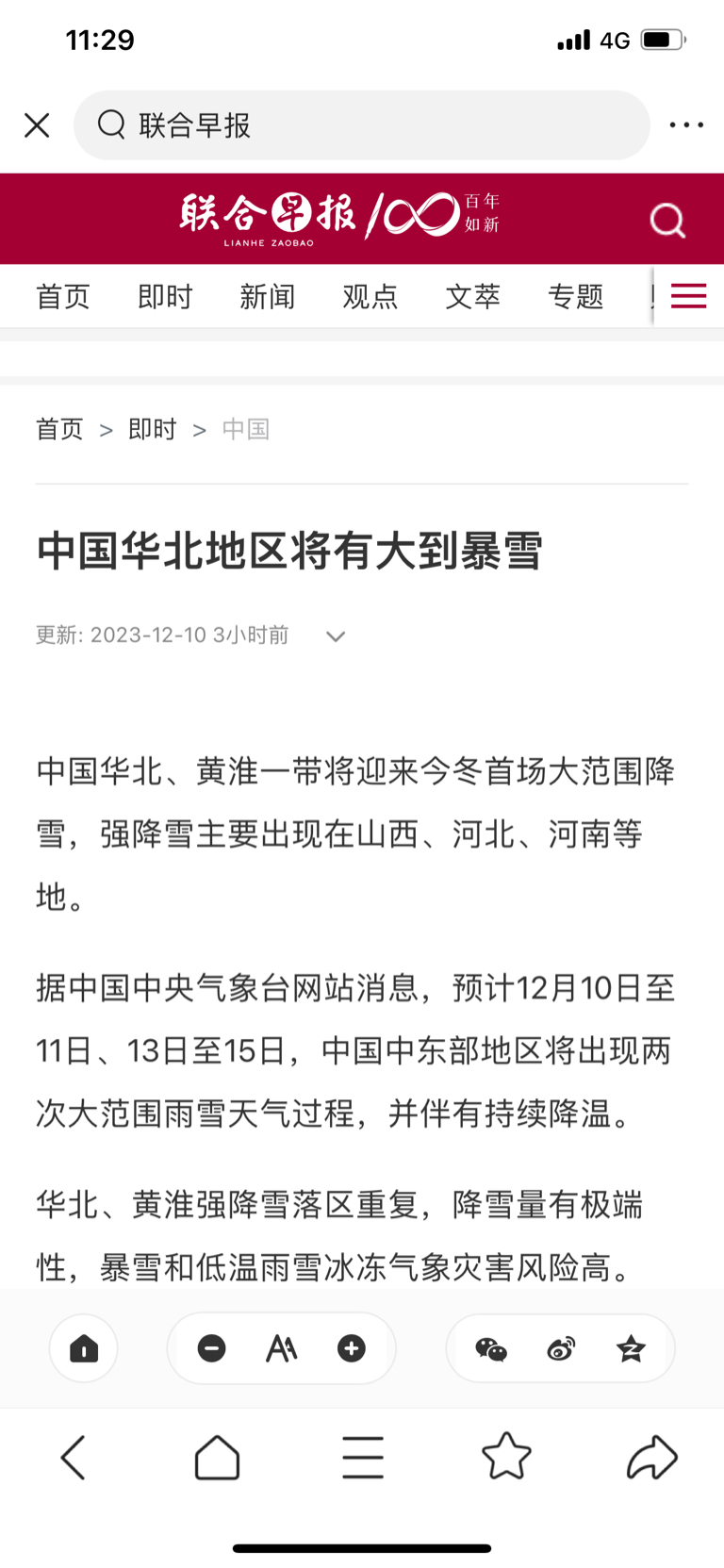The height and width of the screenshot is (1568, 724).
Task: Open the three-dot browser menu
Action: pyautogui.click(x=686, y=124)
